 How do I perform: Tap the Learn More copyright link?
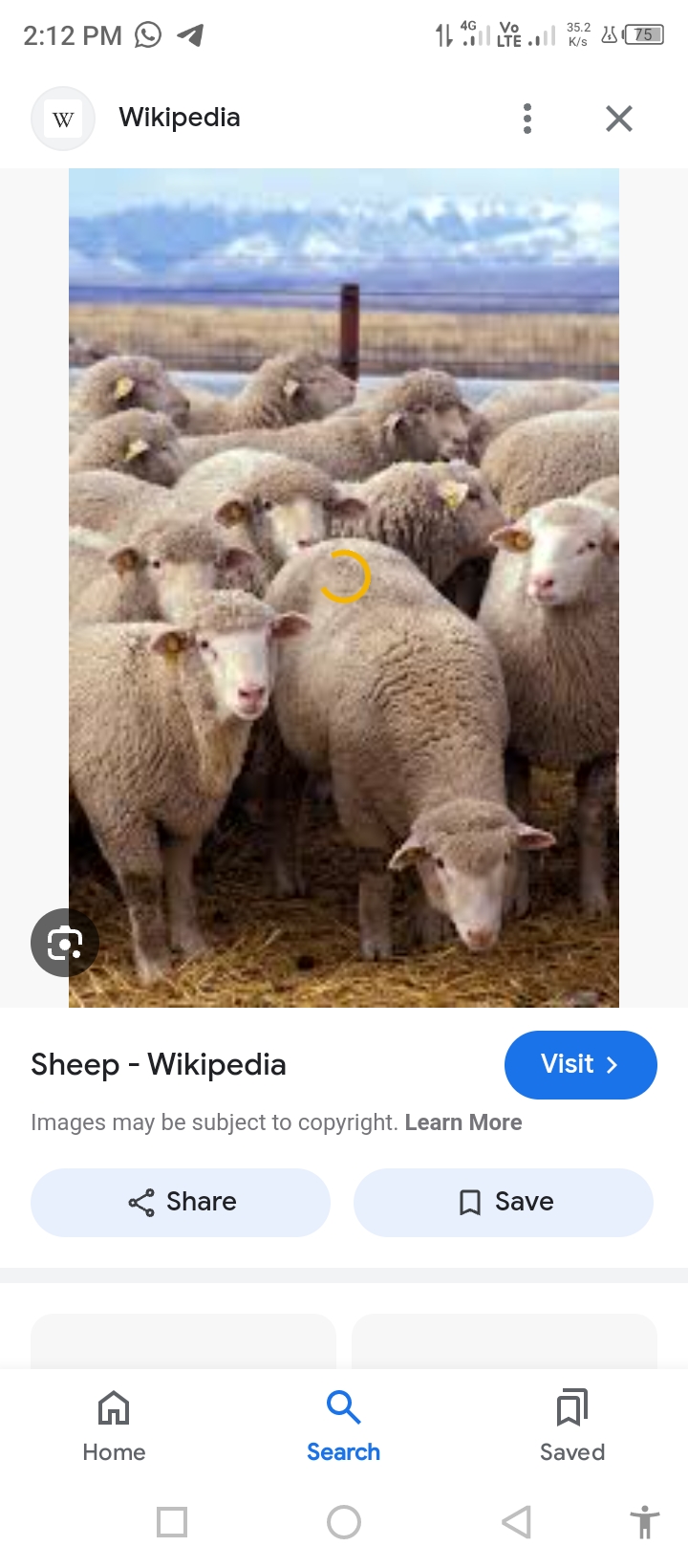[462, 1122]
